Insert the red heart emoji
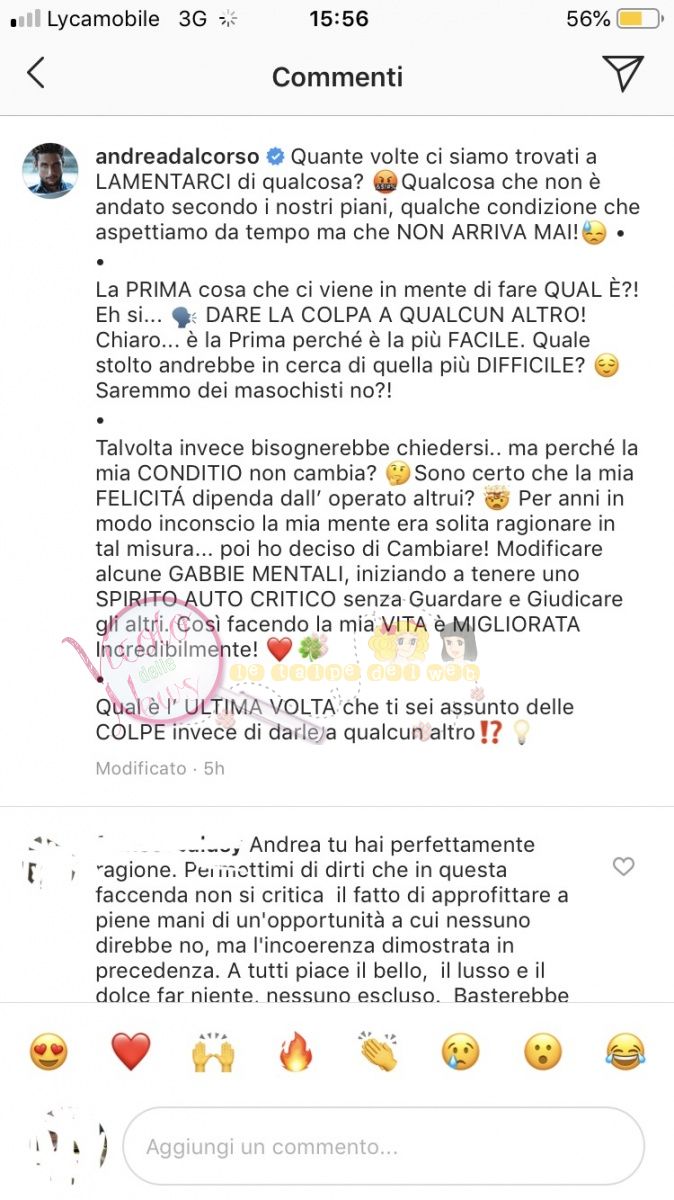Screen dimensions: 674x1200 (x=131, y=1051)
